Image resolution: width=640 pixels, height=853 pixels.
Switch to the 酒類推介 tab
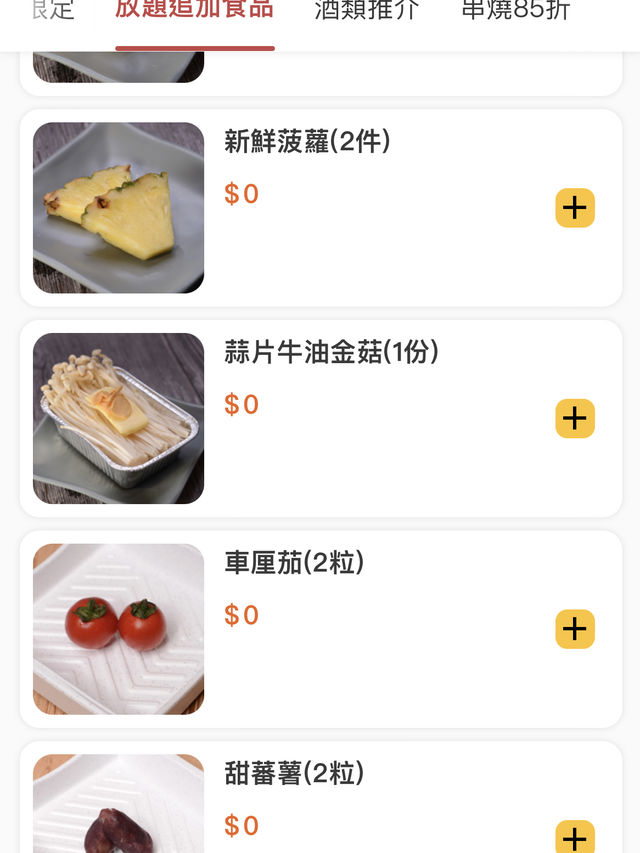[x=367, y=12]
